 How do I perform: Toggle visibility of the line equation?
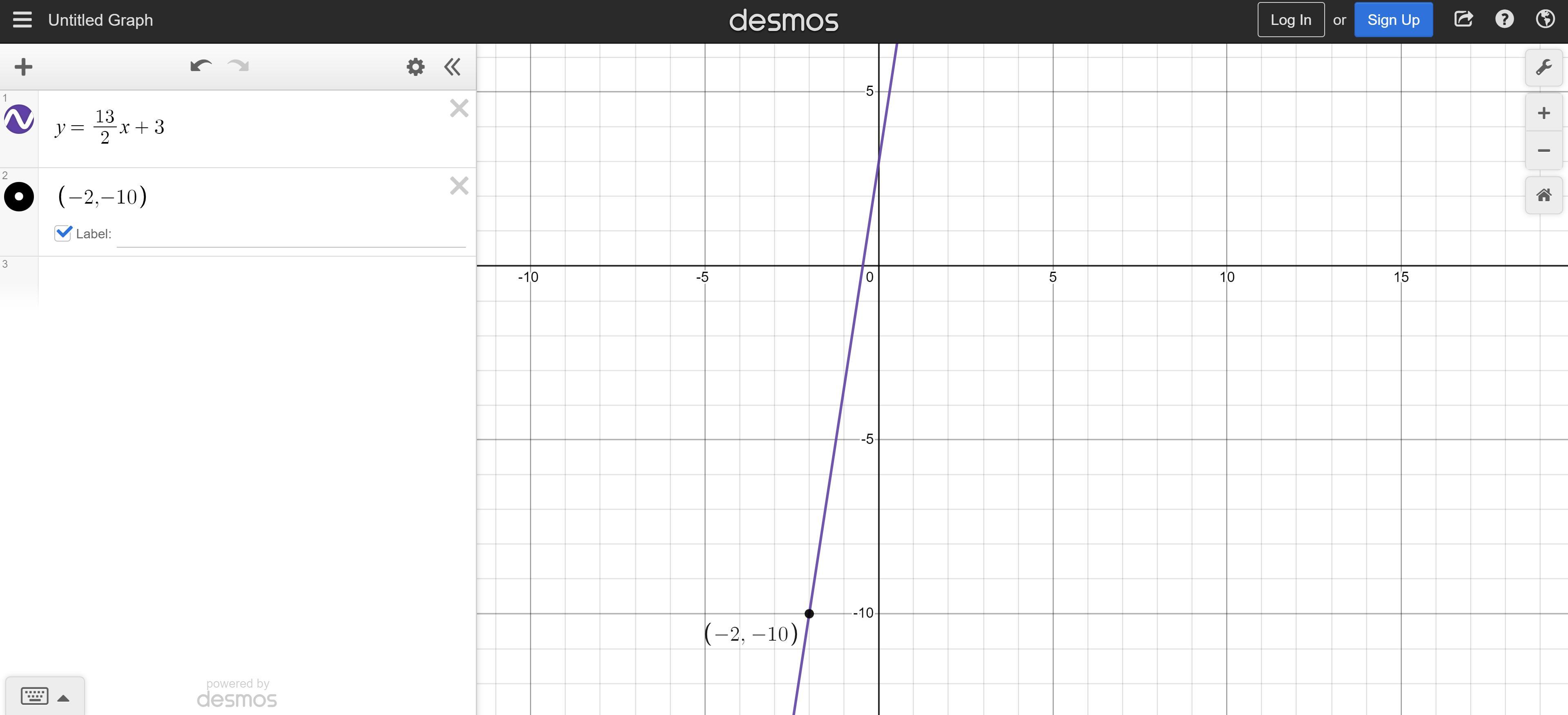[x=19, y=119]
